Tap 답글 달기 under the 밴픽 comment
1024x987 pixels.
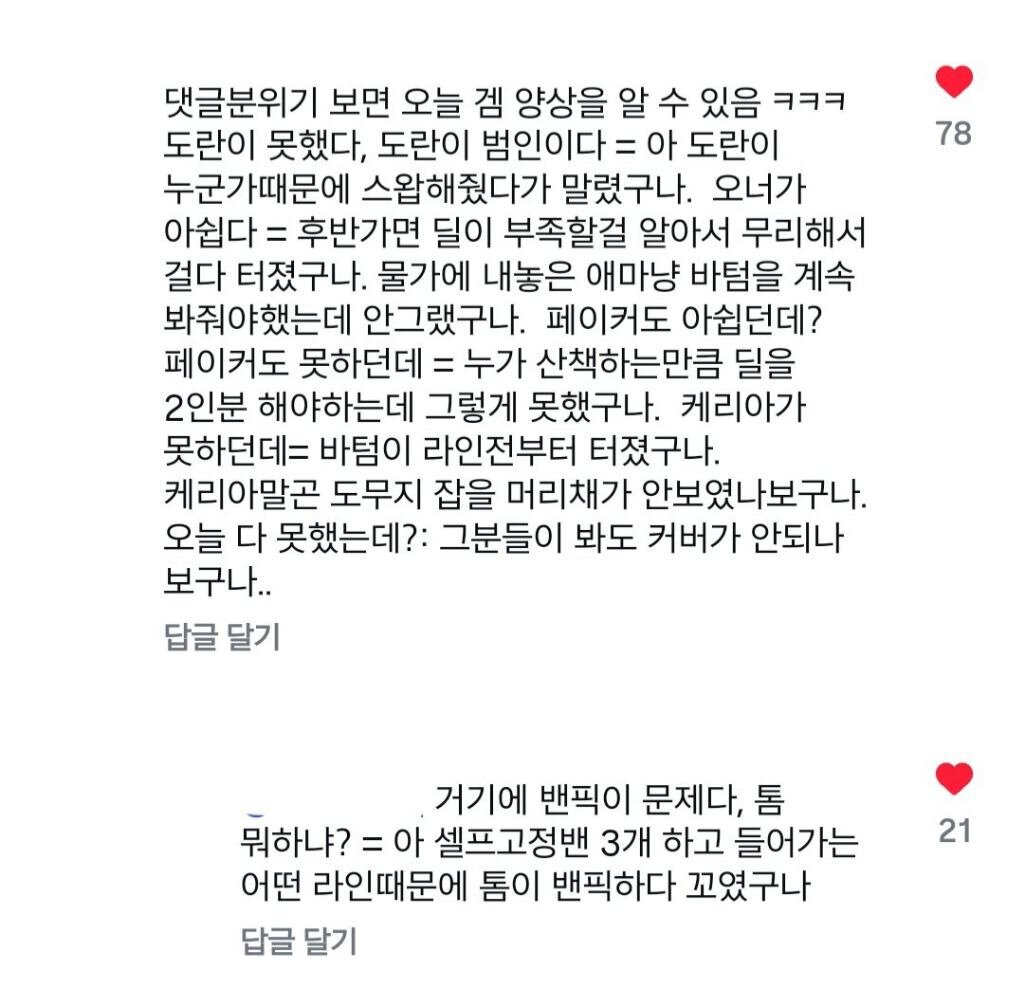[x=299, y=941]
